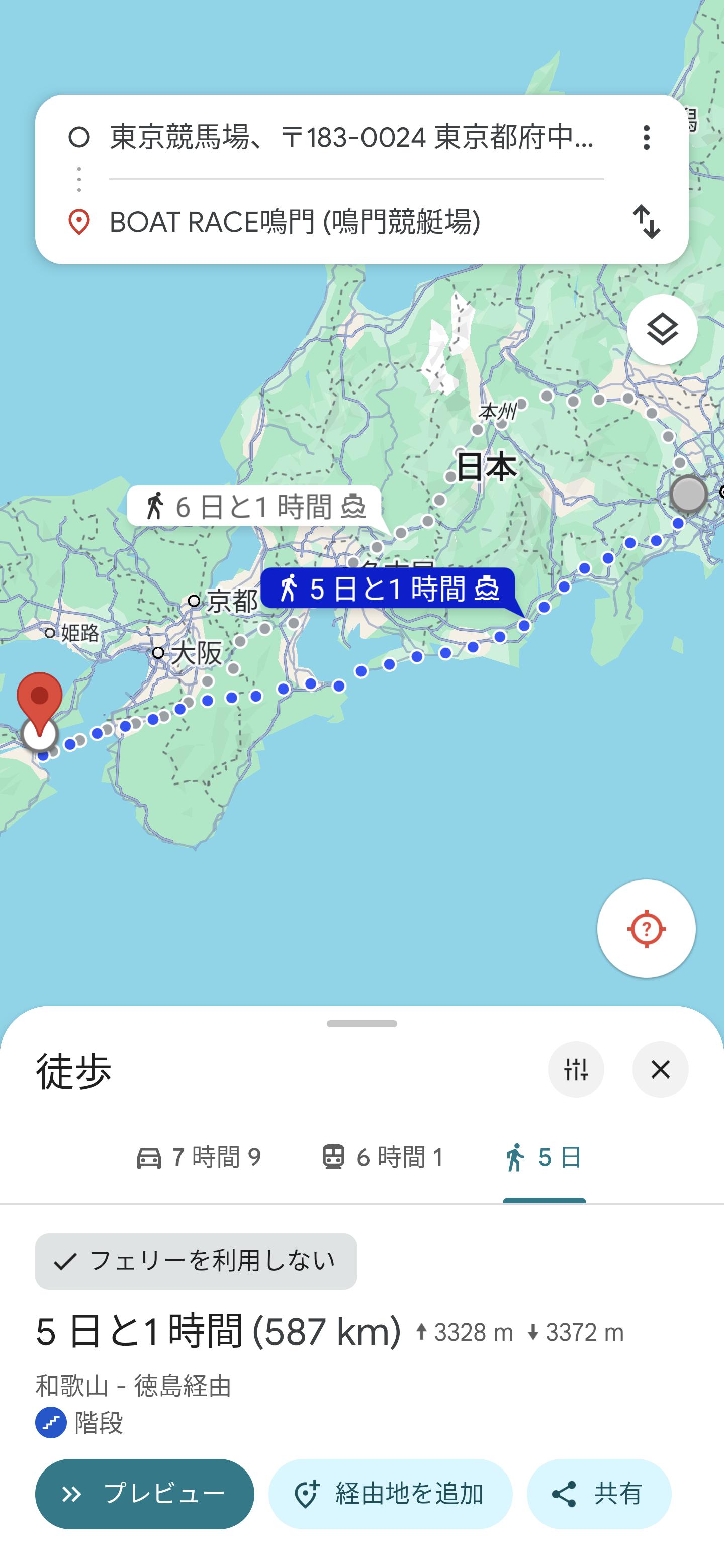The height and width of the screenshot is (1568, 724).
Task: Share the route with 共有
Action: click(x=599, y=1494)
